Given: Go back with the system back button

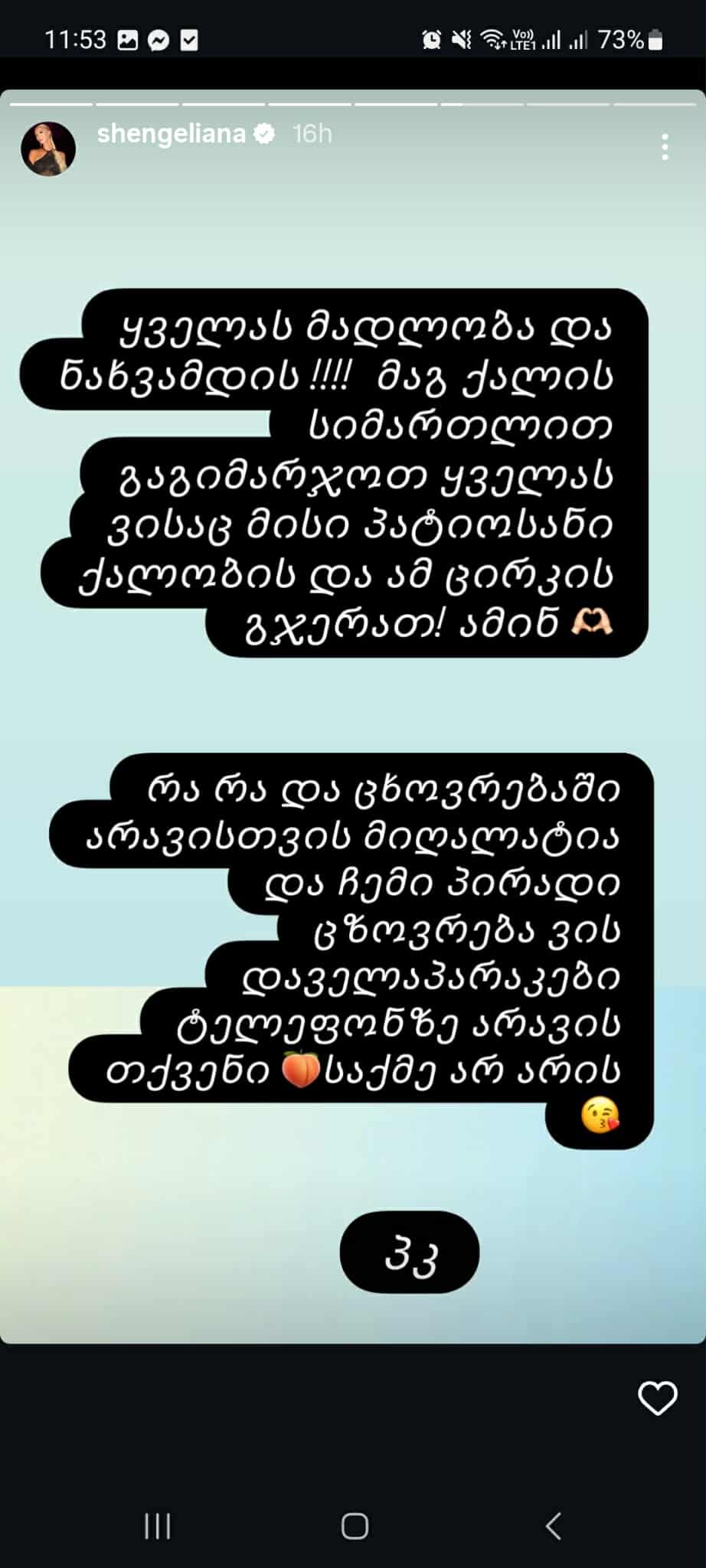Looking at the screenshot, I should pos(554,1525).
